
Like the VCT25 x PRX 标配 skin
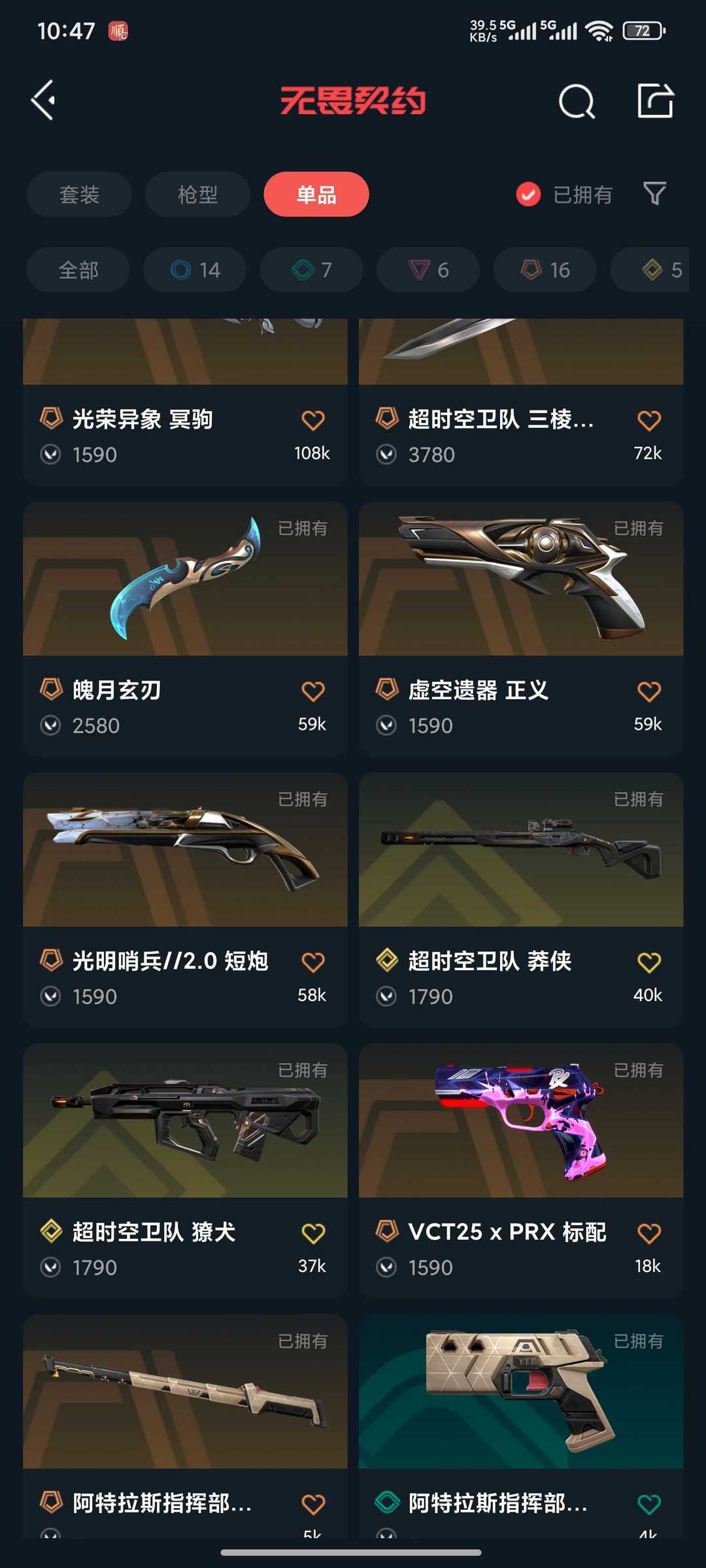pyautogui.click(x=648, y=1233)
